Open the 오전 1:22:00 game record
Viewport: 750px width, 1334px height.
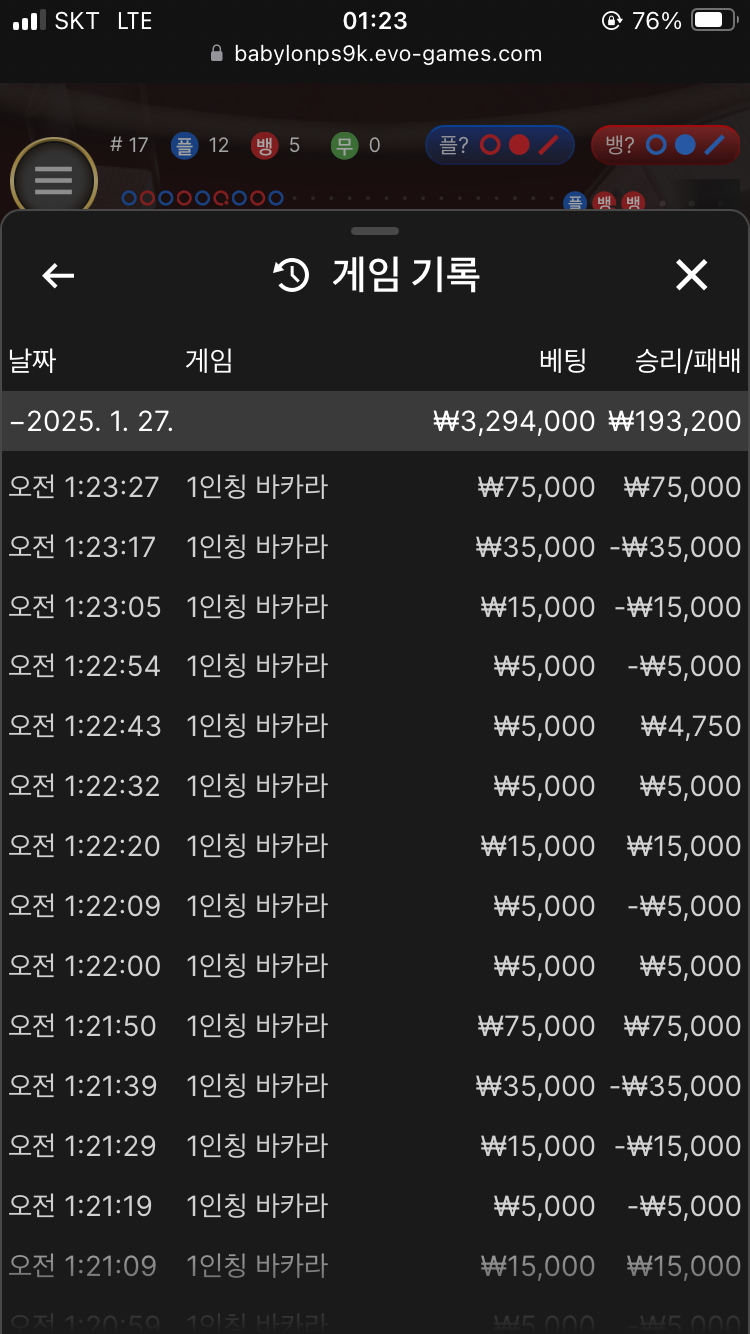coord(375,966)
